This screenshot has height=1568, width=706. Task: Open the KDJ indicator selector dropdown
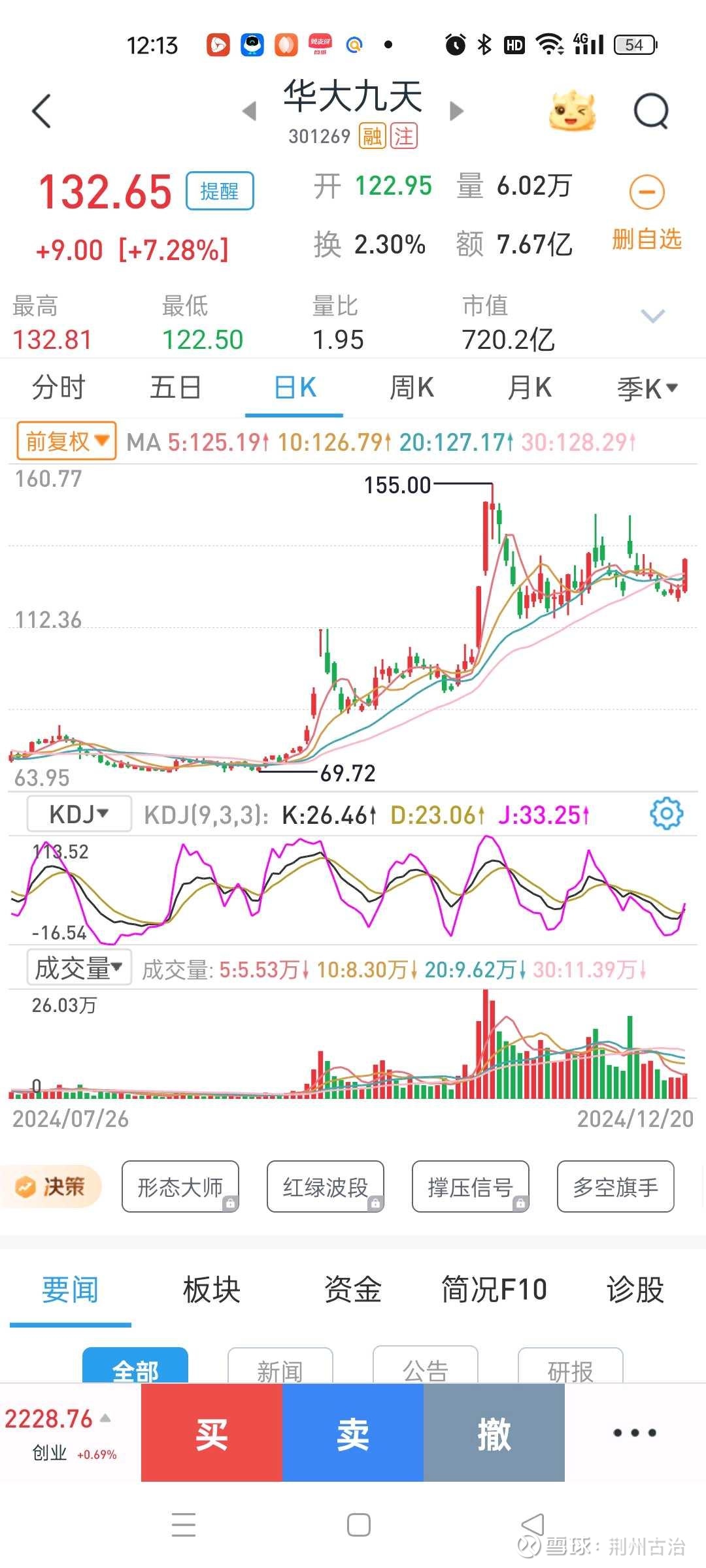point(78,813)
